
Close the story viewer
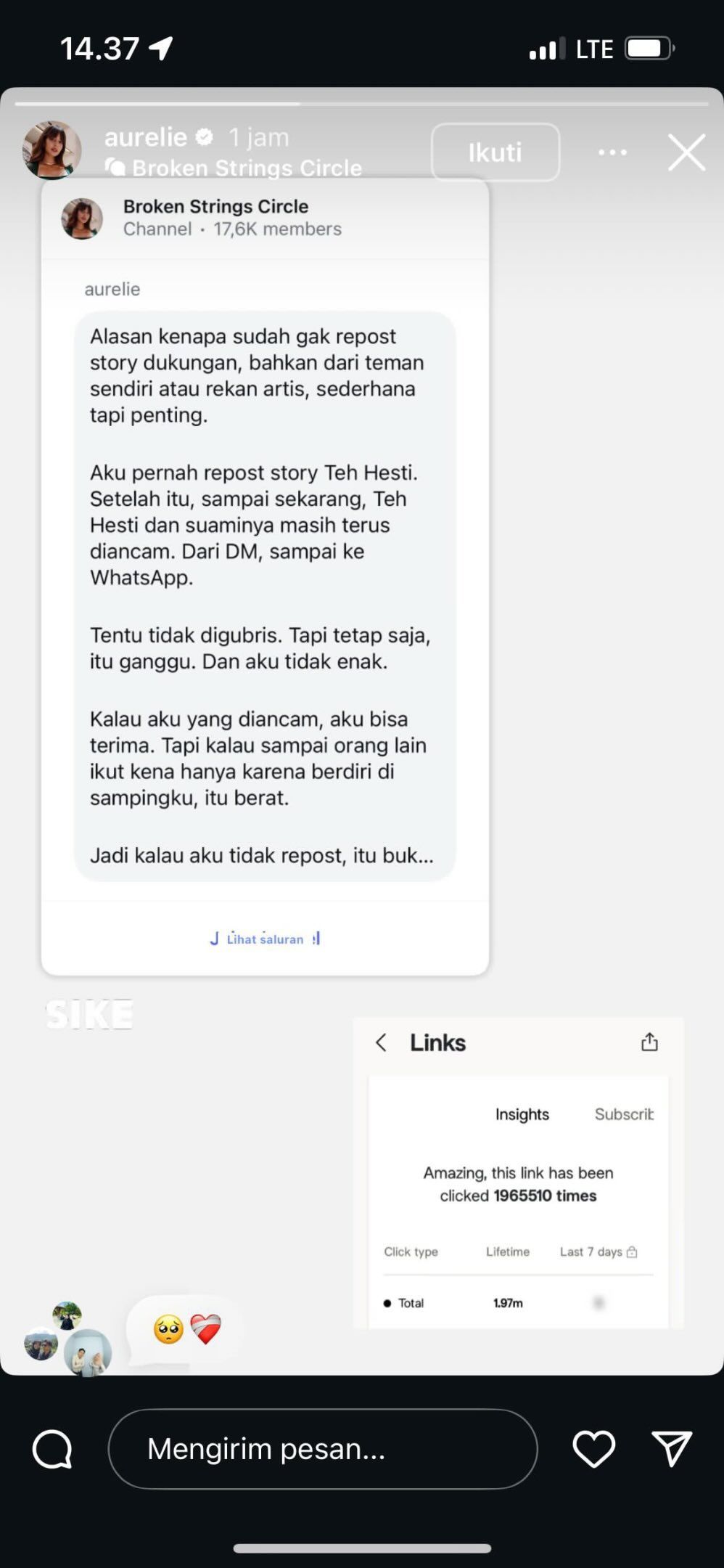686,152
